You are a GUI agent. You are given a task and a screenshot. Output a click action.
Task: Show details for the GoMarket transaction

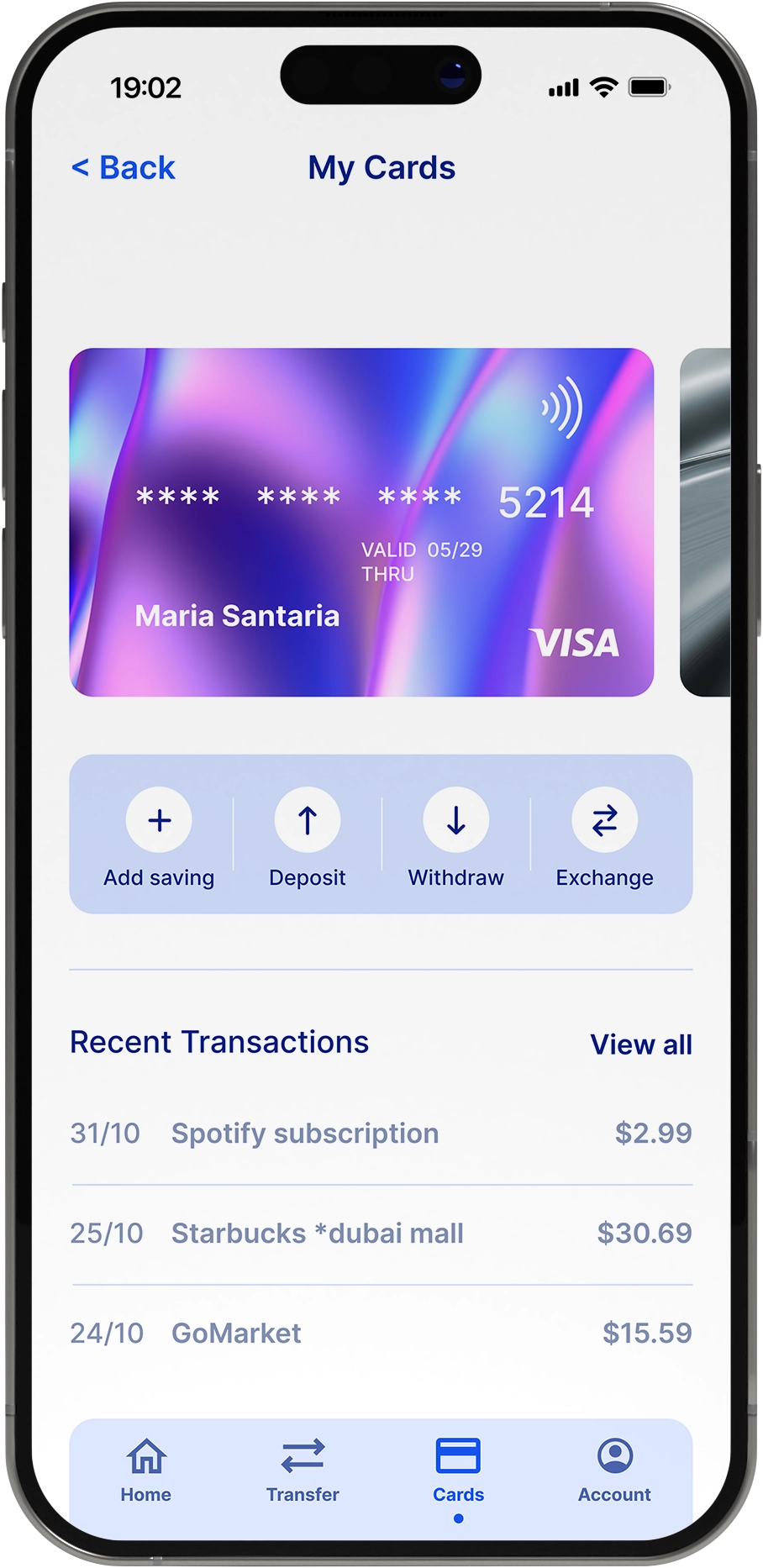point(381,1334)
